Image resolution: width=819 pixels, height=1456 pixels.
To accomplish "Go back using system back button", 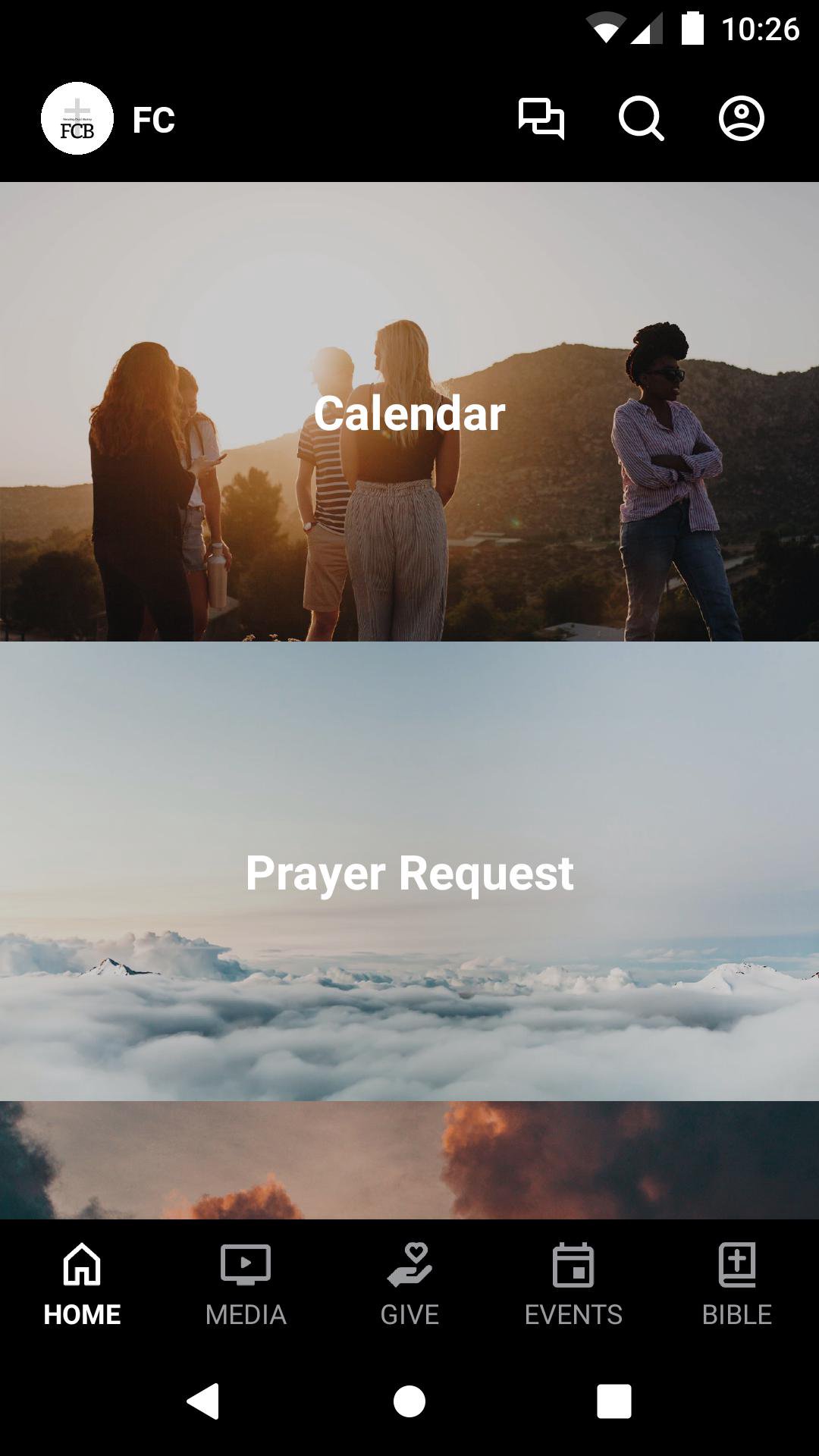I will pos(203,1401).
